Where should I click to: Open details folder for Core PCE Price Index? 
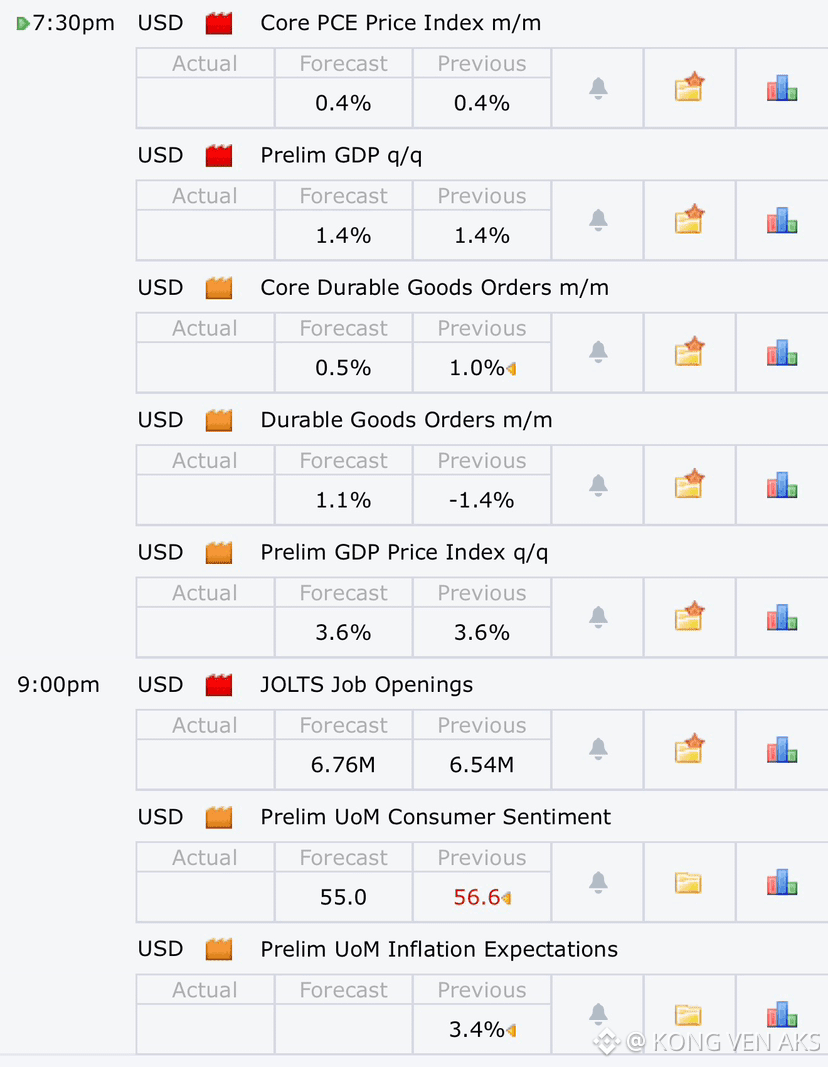pos(689,88)
